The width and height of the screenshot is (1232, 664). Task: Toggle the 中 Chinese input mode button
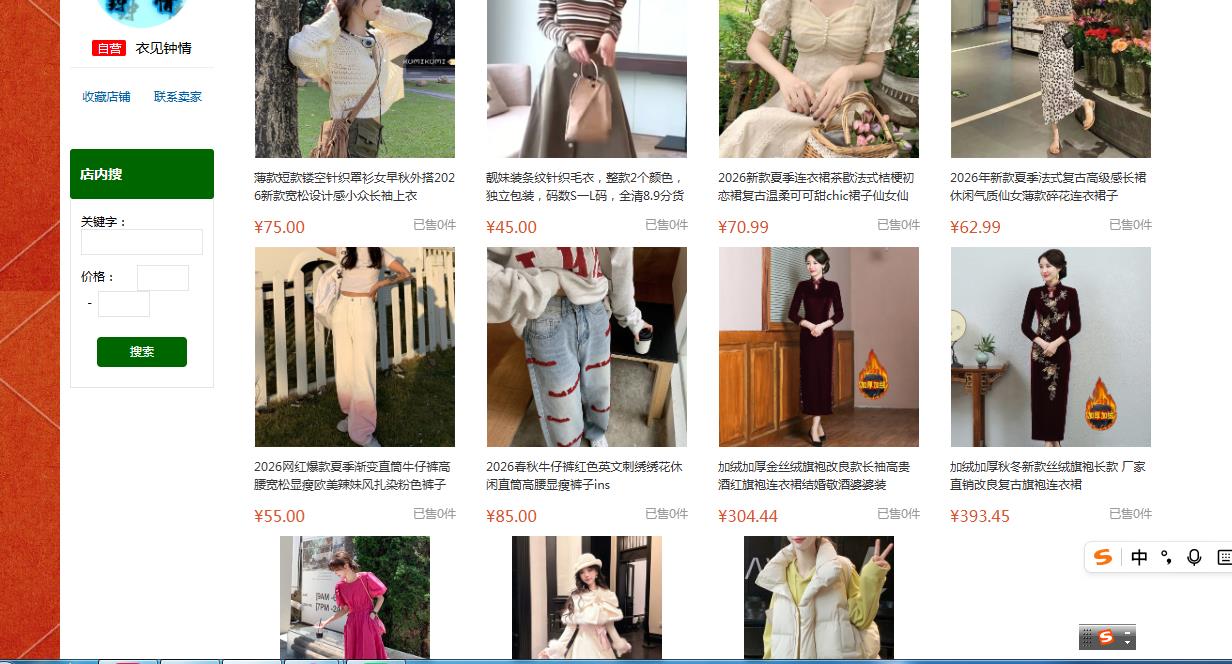(1139, 558)
